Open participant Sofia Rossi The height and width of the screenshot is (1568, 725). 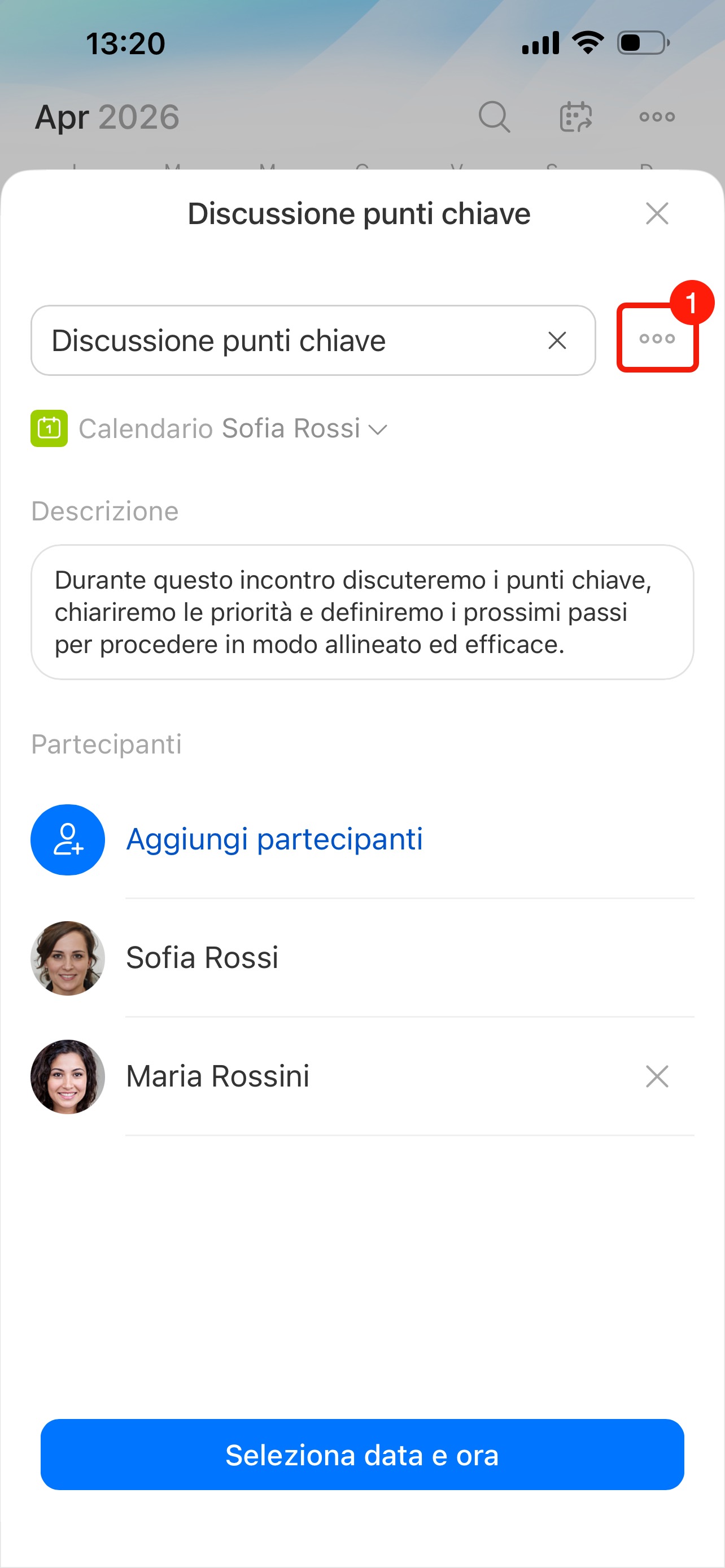click(x=202, y=958)
